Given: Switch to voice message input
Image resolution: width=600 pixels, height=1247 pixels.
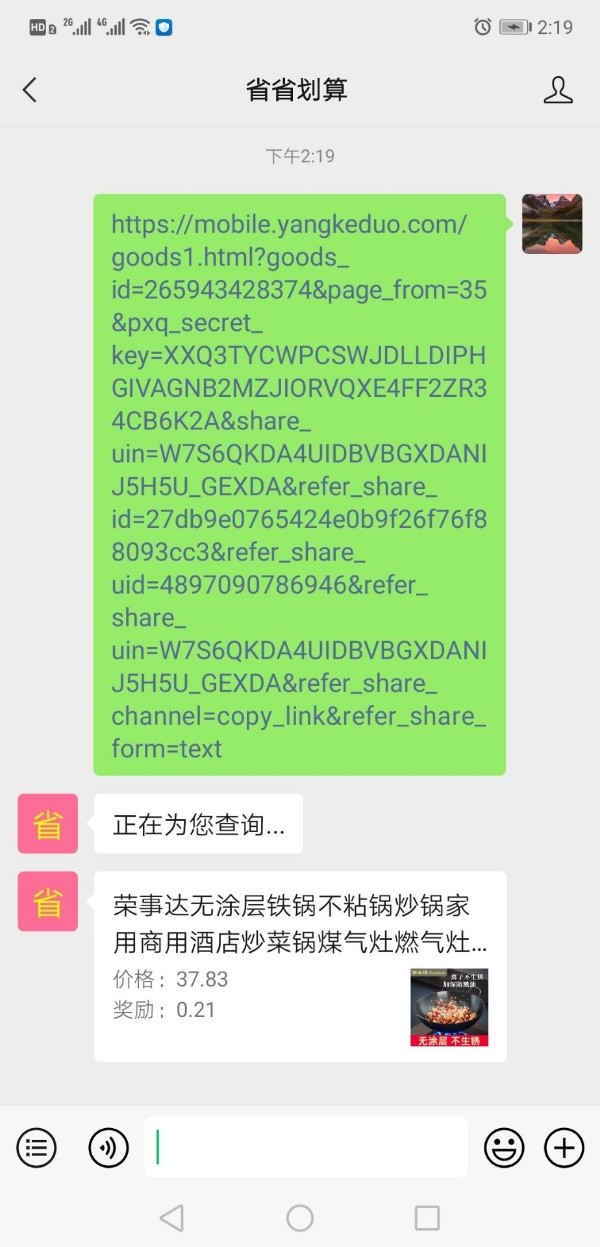Looking at the screenshot, I should point(109,1147).
